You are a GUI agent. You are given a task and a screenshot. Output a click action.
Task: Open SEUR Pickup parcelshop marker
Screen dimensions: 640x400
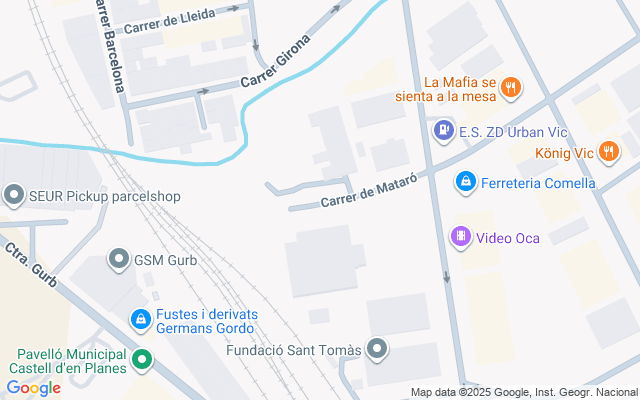[14, 195]
